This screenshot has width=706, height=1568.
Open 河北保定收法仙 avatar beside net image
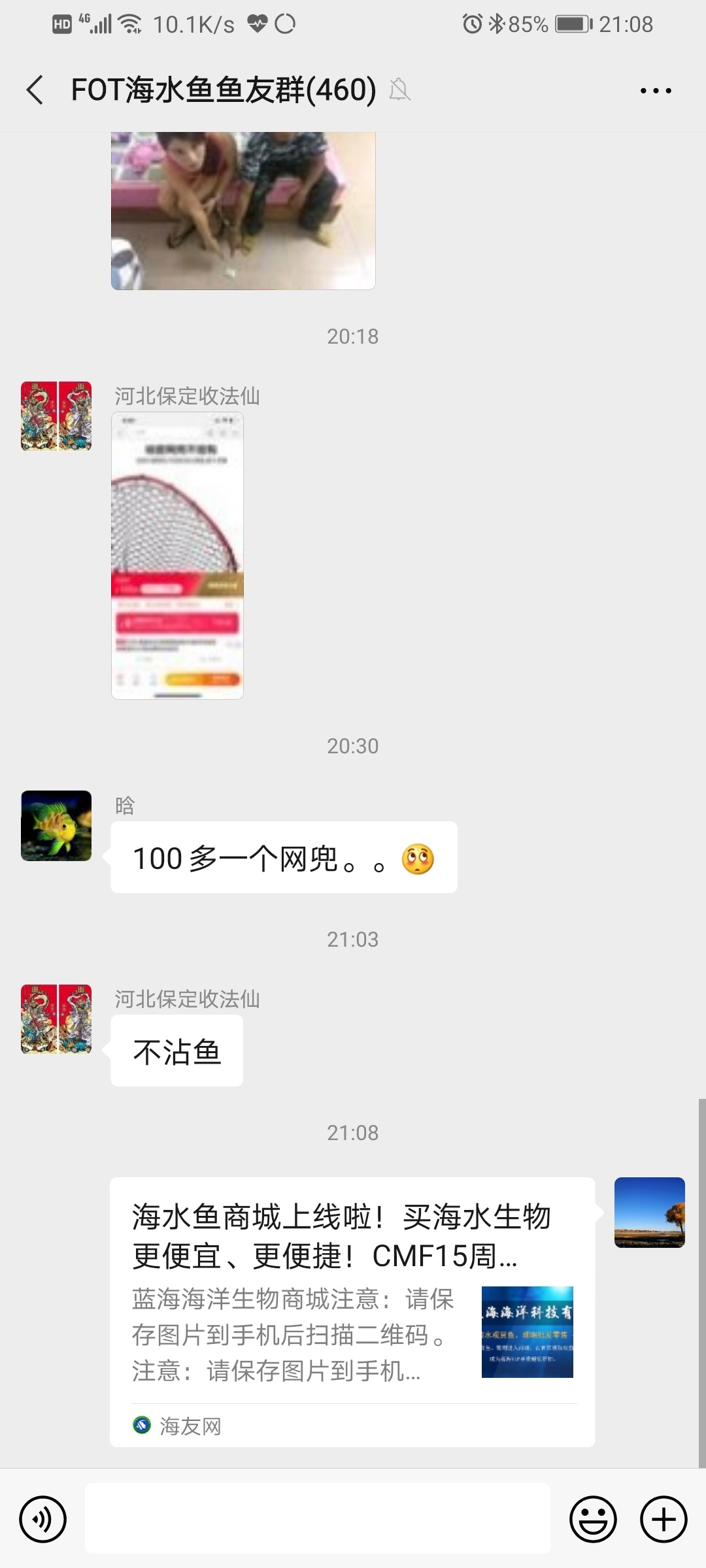56,416
